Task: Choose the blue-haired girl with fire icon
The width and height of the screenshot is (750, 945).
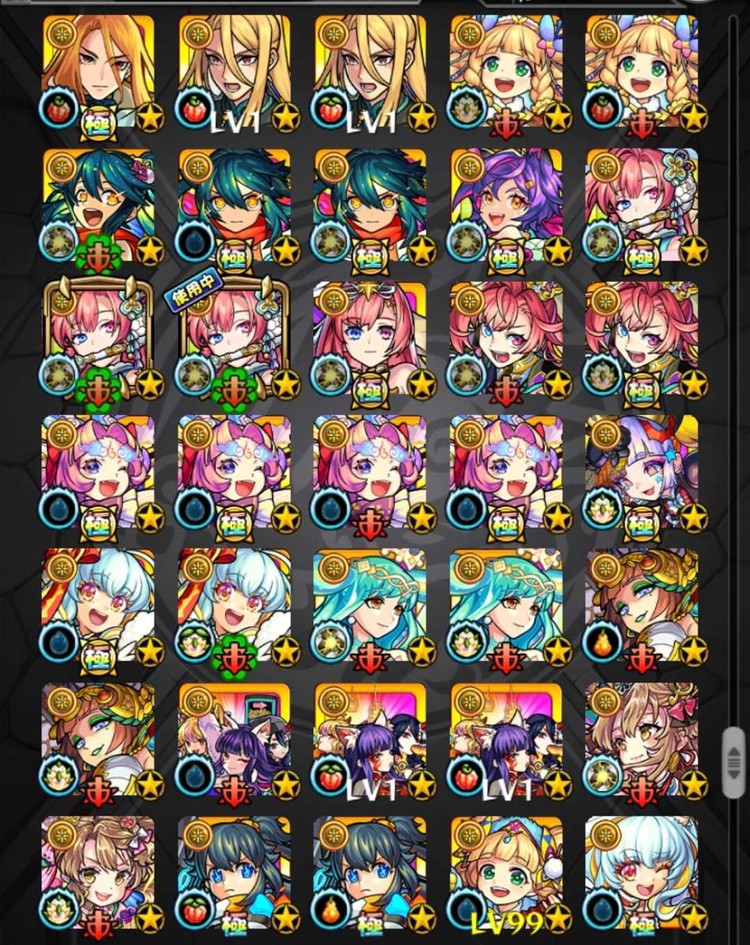Action: click(369, 872)
